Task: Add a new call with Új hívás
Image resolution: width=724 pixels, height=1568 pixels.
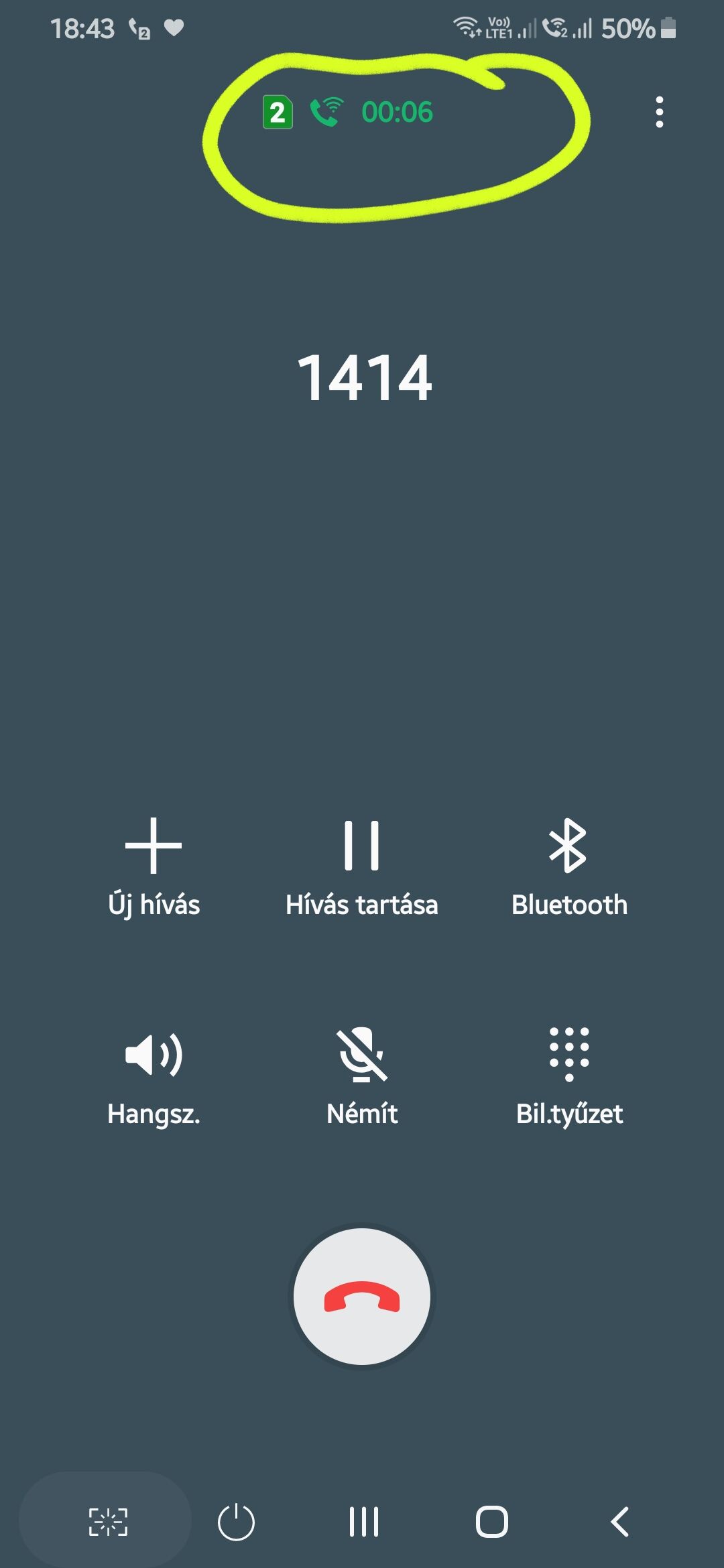Action: (x=154, y=868)
